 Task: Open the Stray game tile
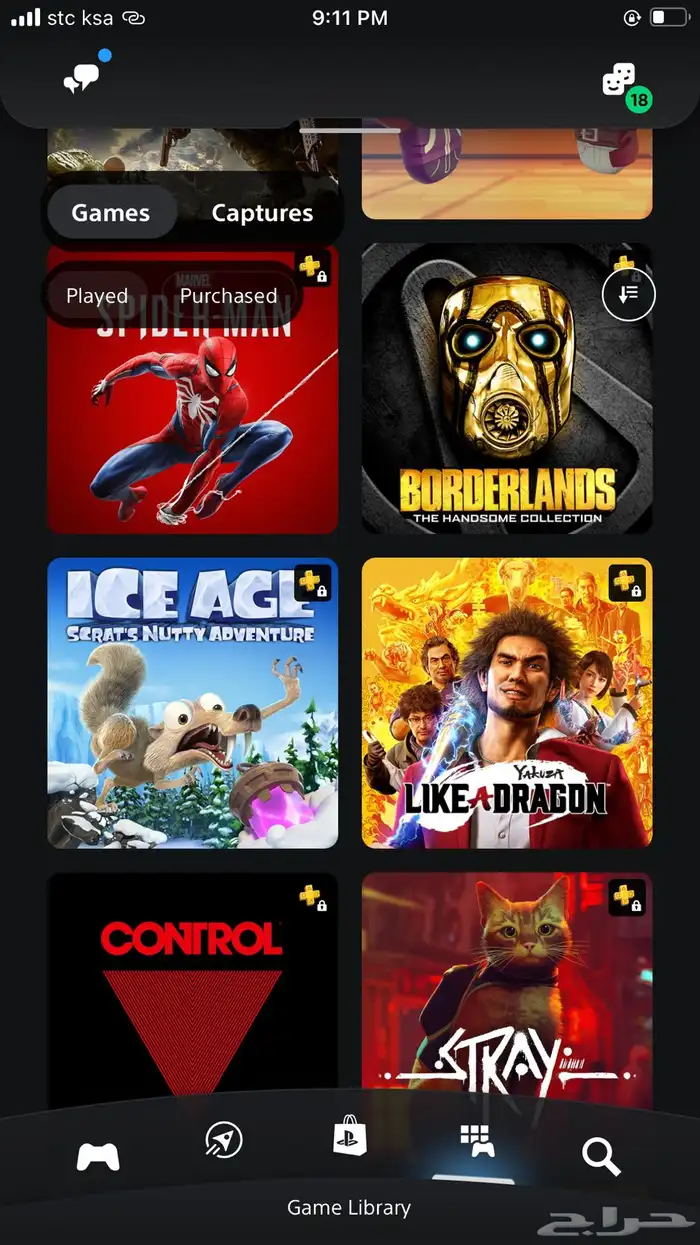click(506, 990)
